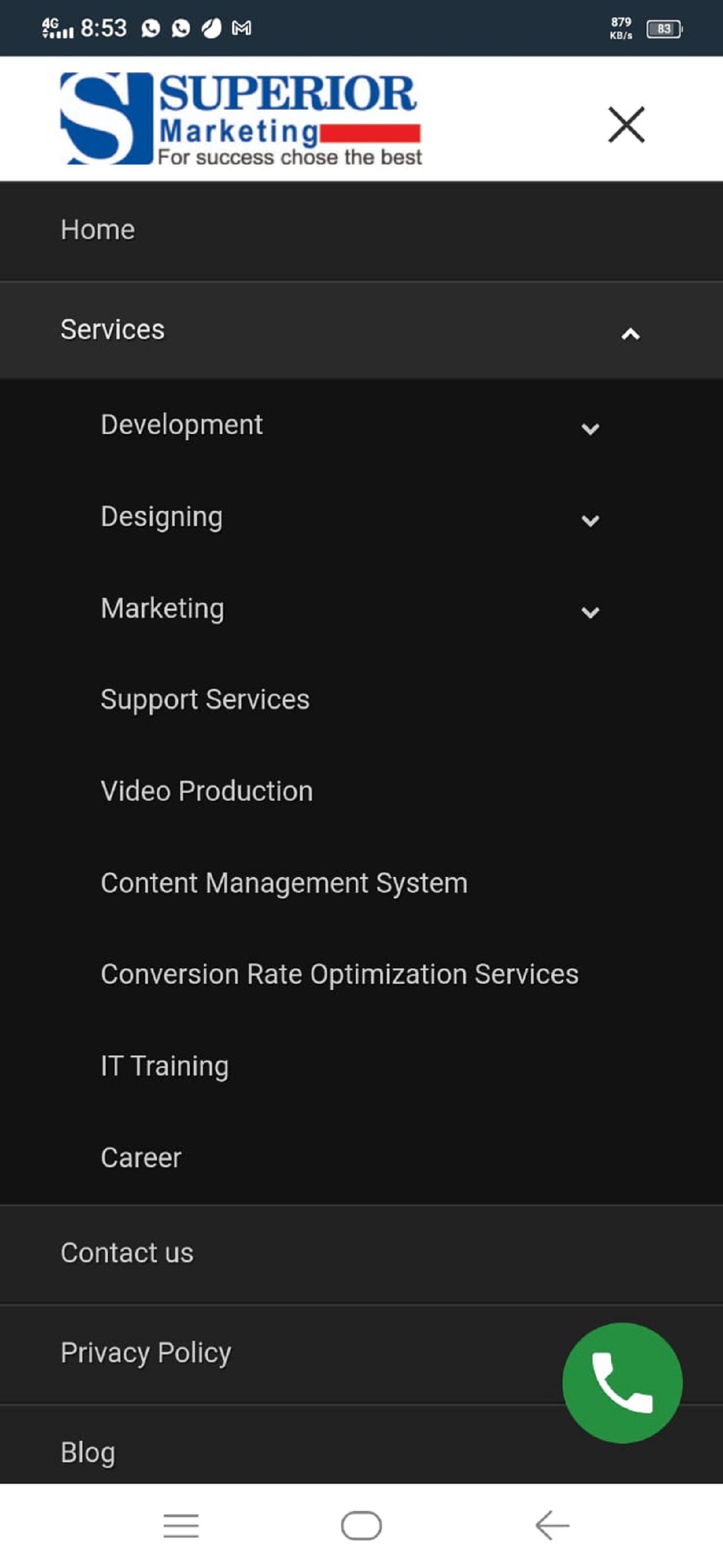Open the Blog page
723x1568 pixels.
coord(88,1452)
